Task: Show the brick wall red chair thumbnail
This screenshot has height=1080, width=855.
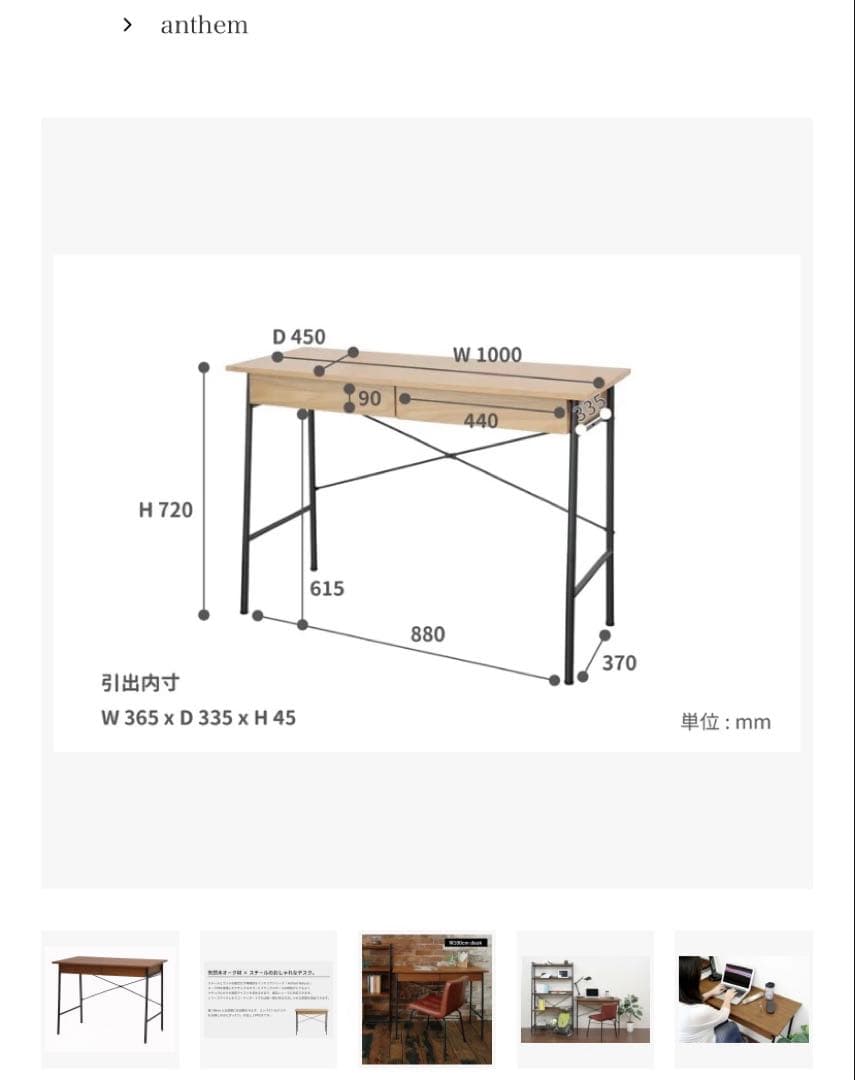Action: point(427,999)
